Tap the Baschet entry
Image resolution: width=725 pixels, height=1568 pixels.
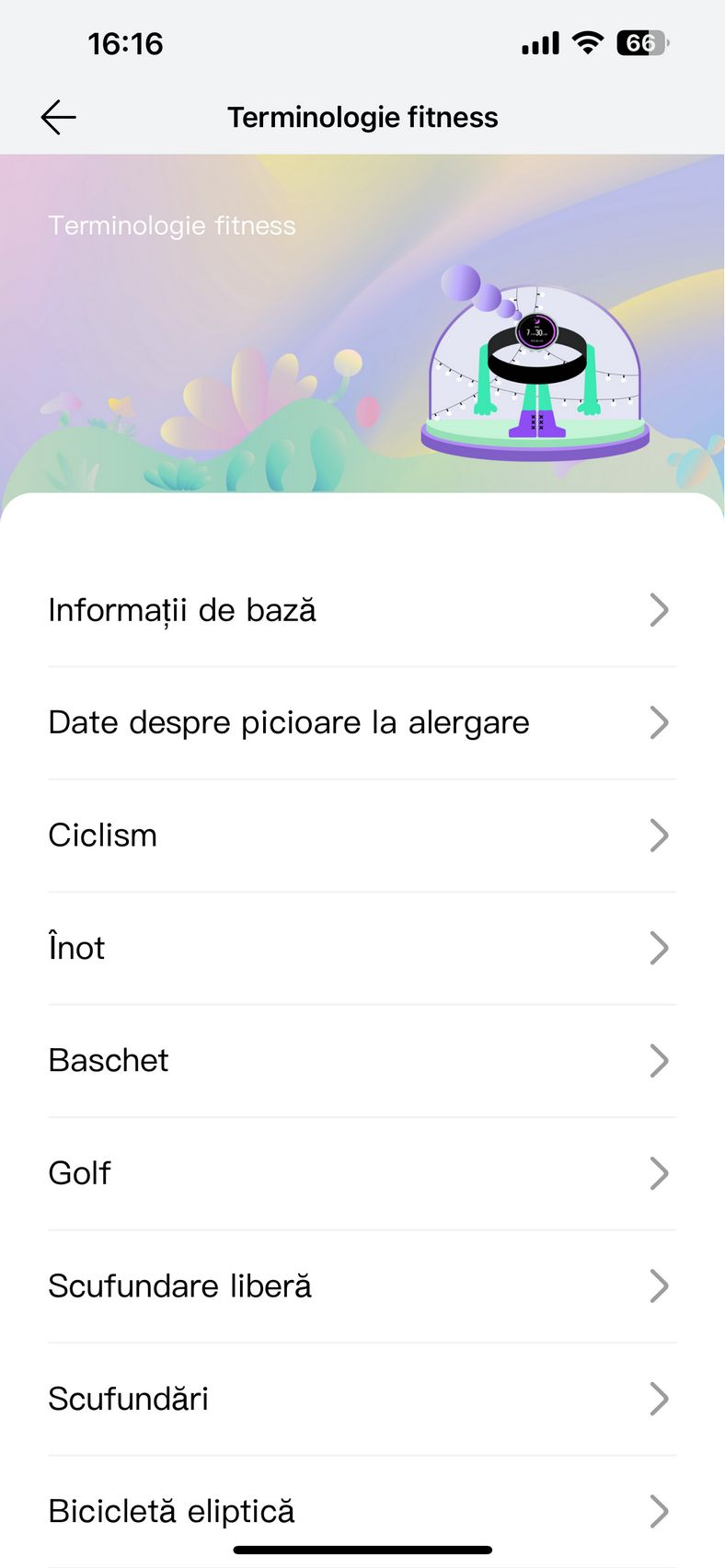(x=362, y=1061)
